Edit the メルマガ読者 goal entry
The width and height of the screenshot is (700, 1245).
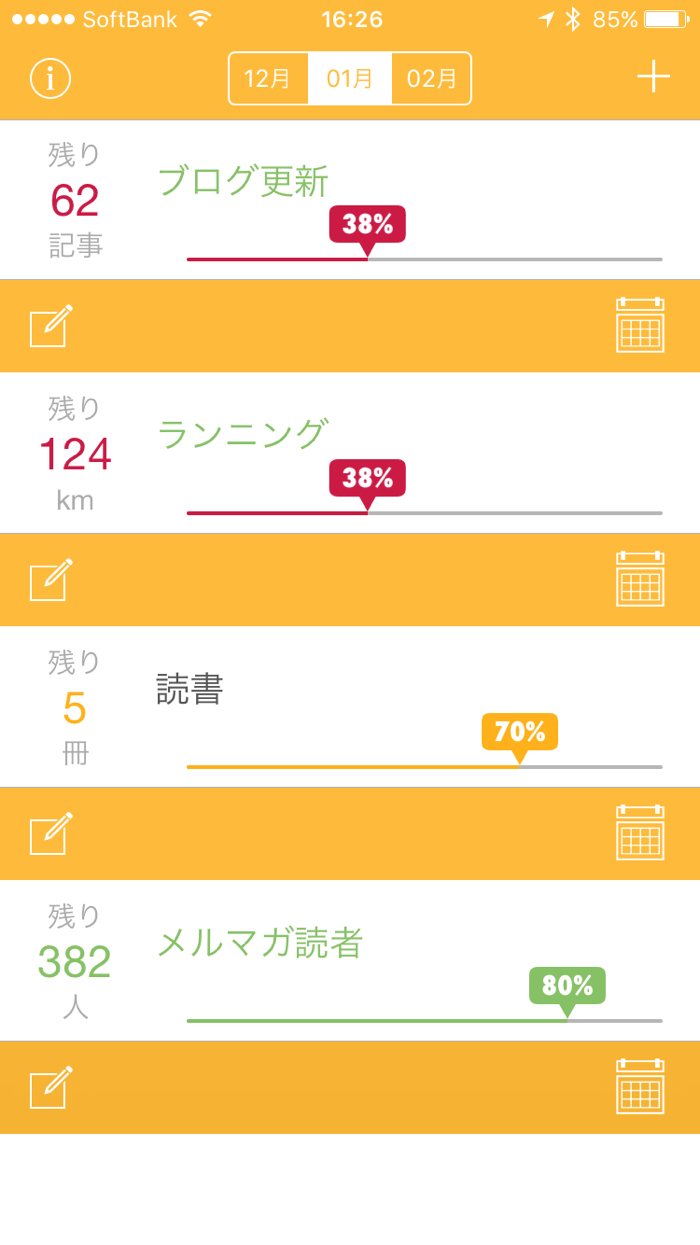(x=51, y=1087)
